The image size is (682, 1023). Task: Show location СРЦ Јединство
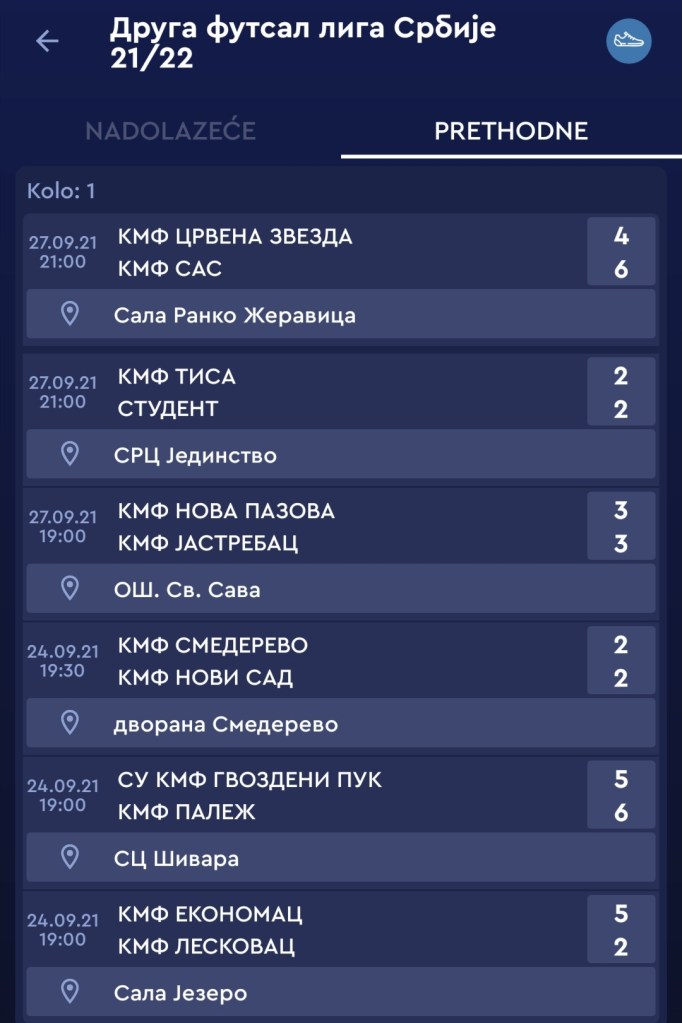pos(340,455)
